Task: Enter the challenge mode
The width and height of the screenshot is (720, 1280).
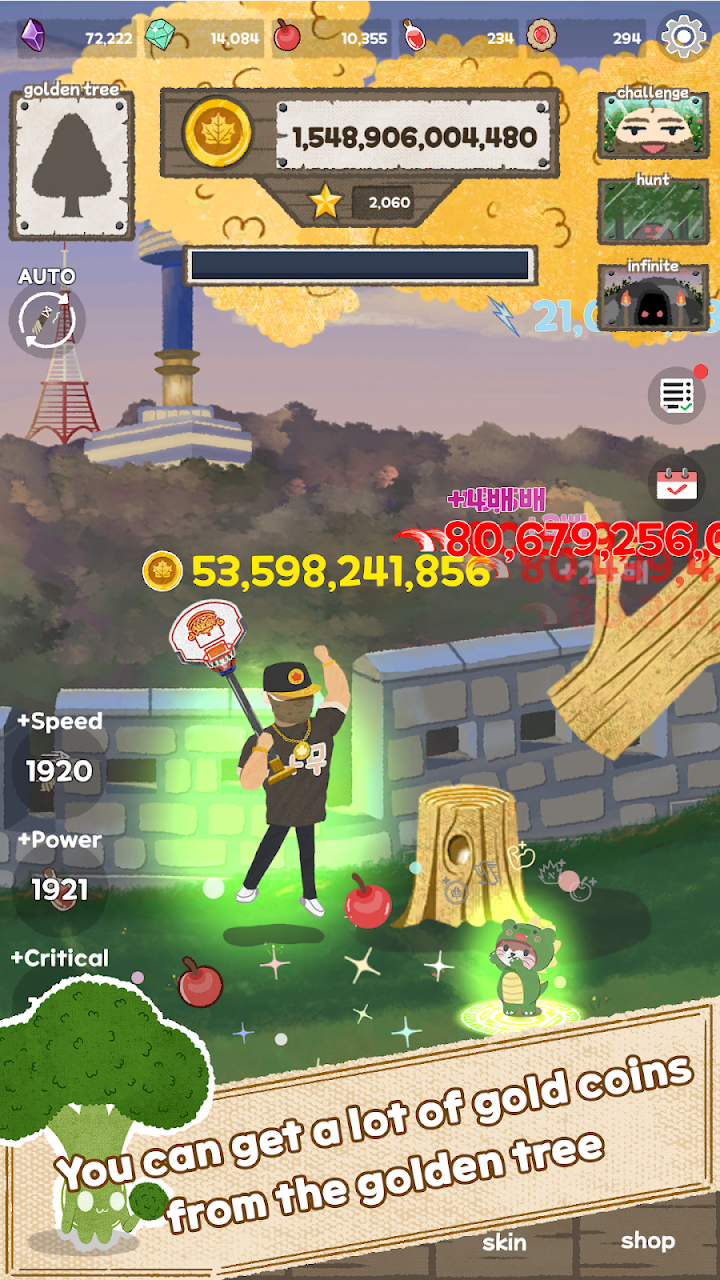Action: point(653,124)
